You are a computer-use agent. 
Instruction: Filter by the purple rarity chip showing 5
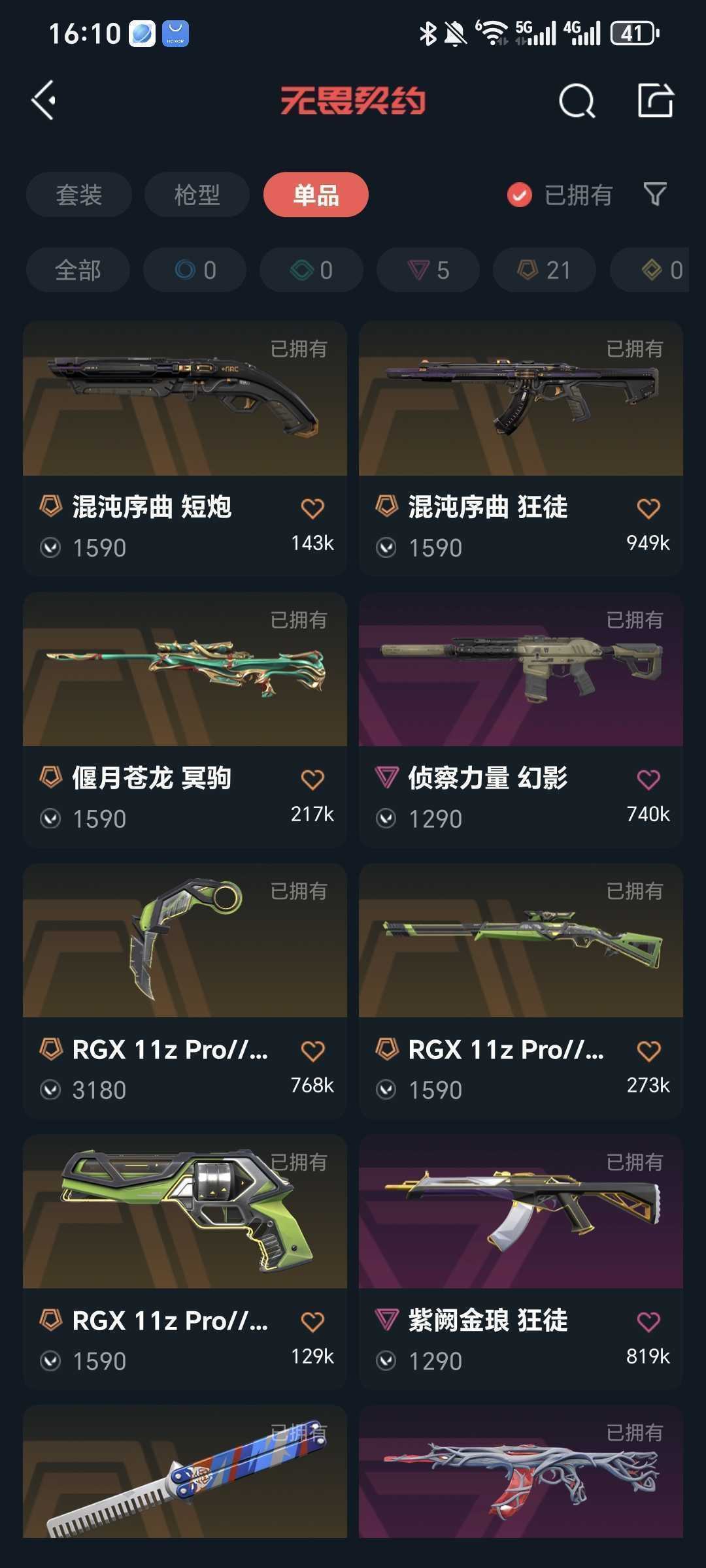pyautogui.click(x=428, y=270)
